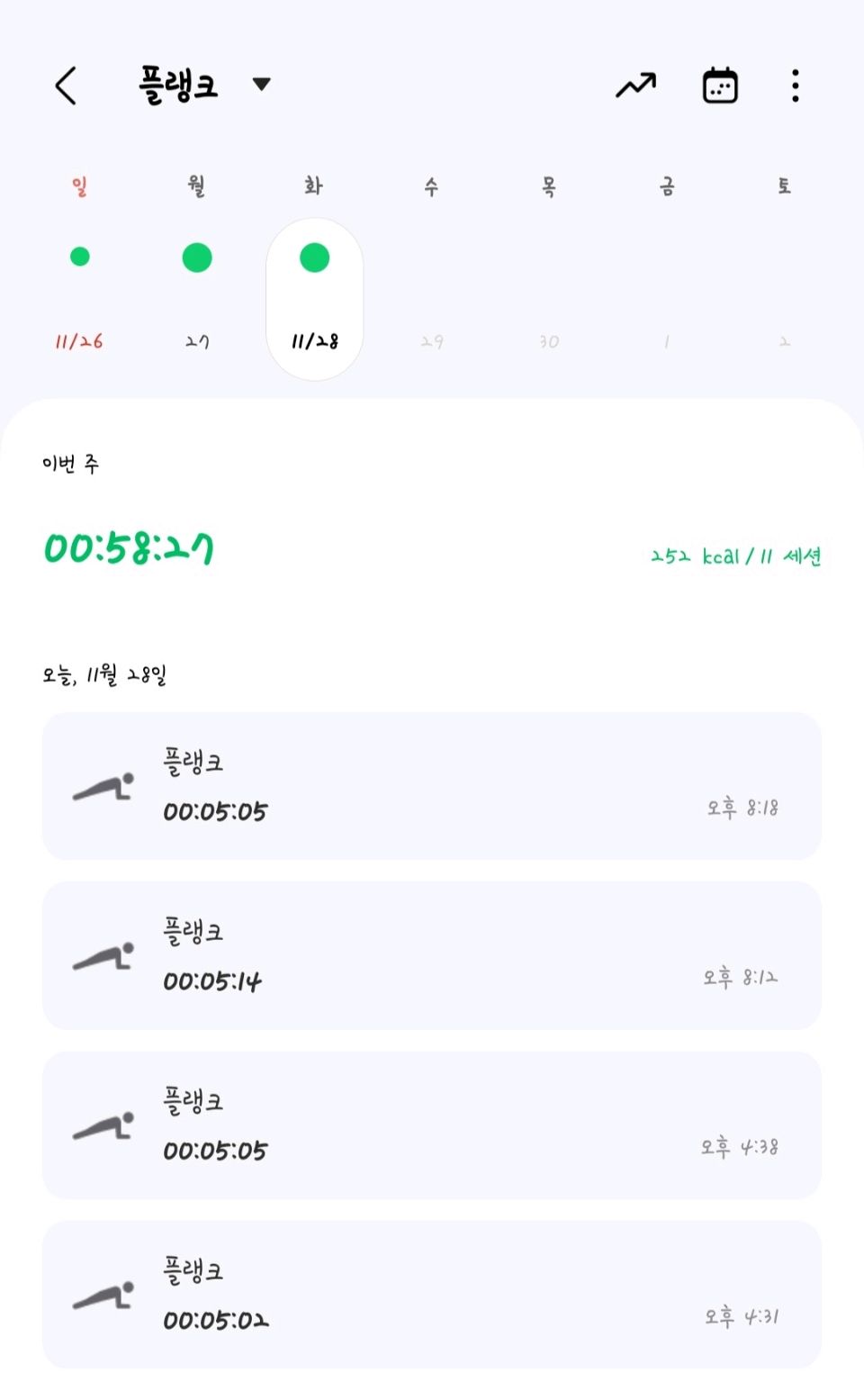The width and height of the screenshot is (864, 1400).
Task: Open the three-dot overflow menu
Action: pyautogui.click(x=795, y=86)
